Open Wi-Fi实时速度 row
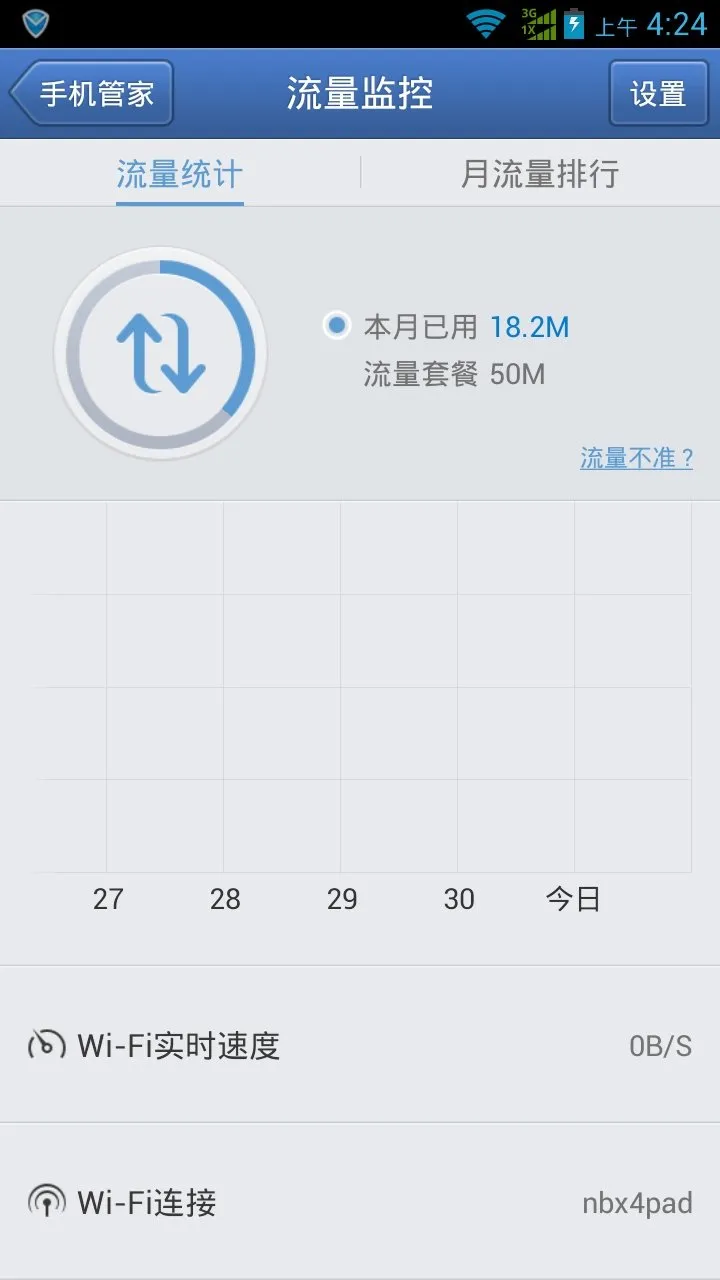The width and height of the screenshot is (720, 1280). coord(360,1046)
